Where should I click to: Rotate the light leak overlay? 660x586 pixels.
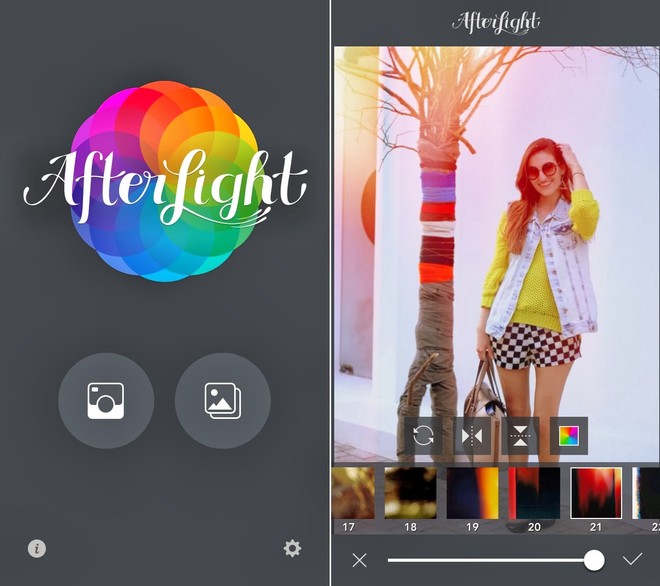pos(423,436)
